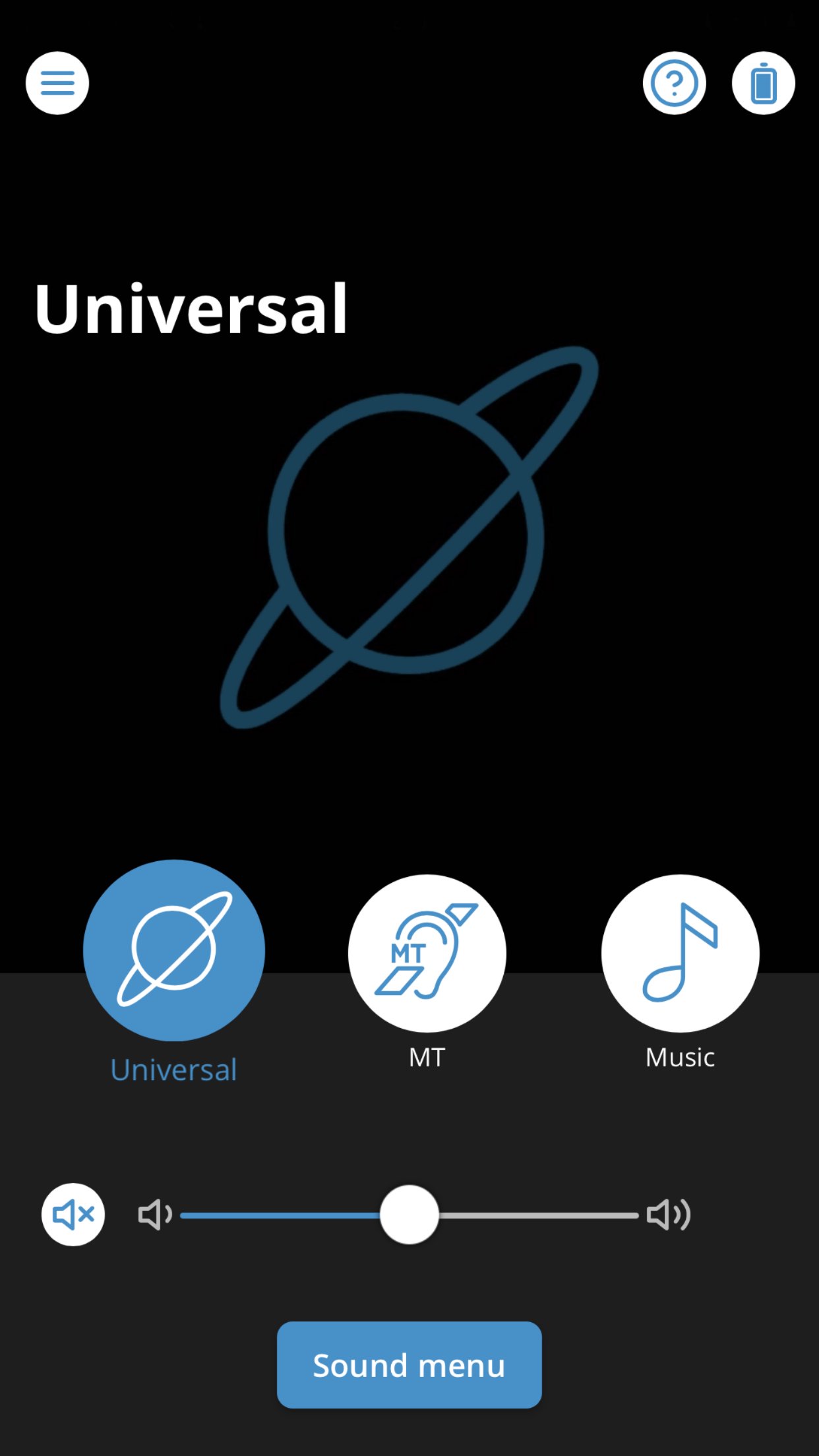
Task: Open the help question mark
Action: (x=674, y=83)
